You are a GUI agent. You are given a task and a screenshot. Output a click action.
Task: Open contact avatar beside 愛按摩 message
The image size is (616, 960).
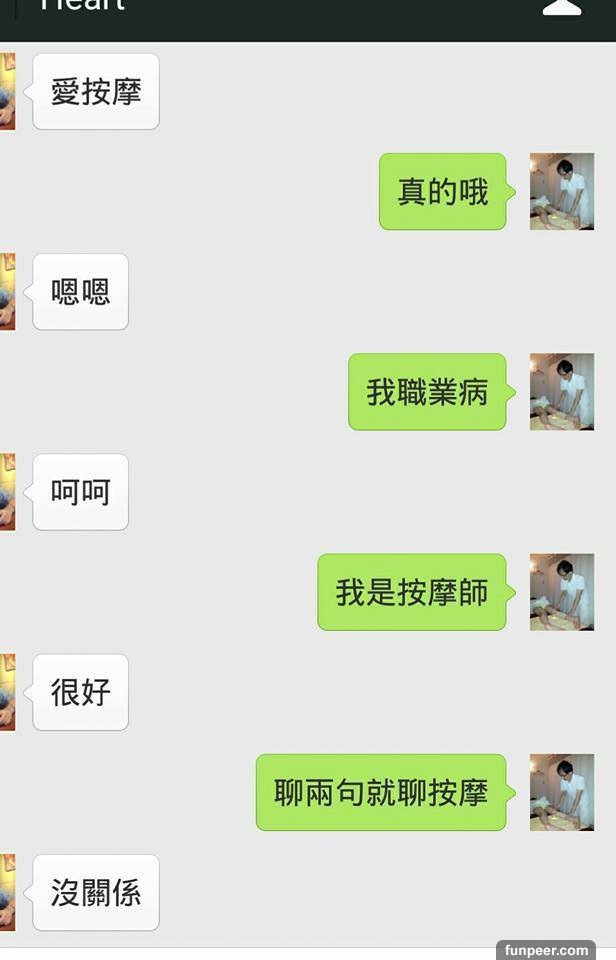(x=7, y=91)
